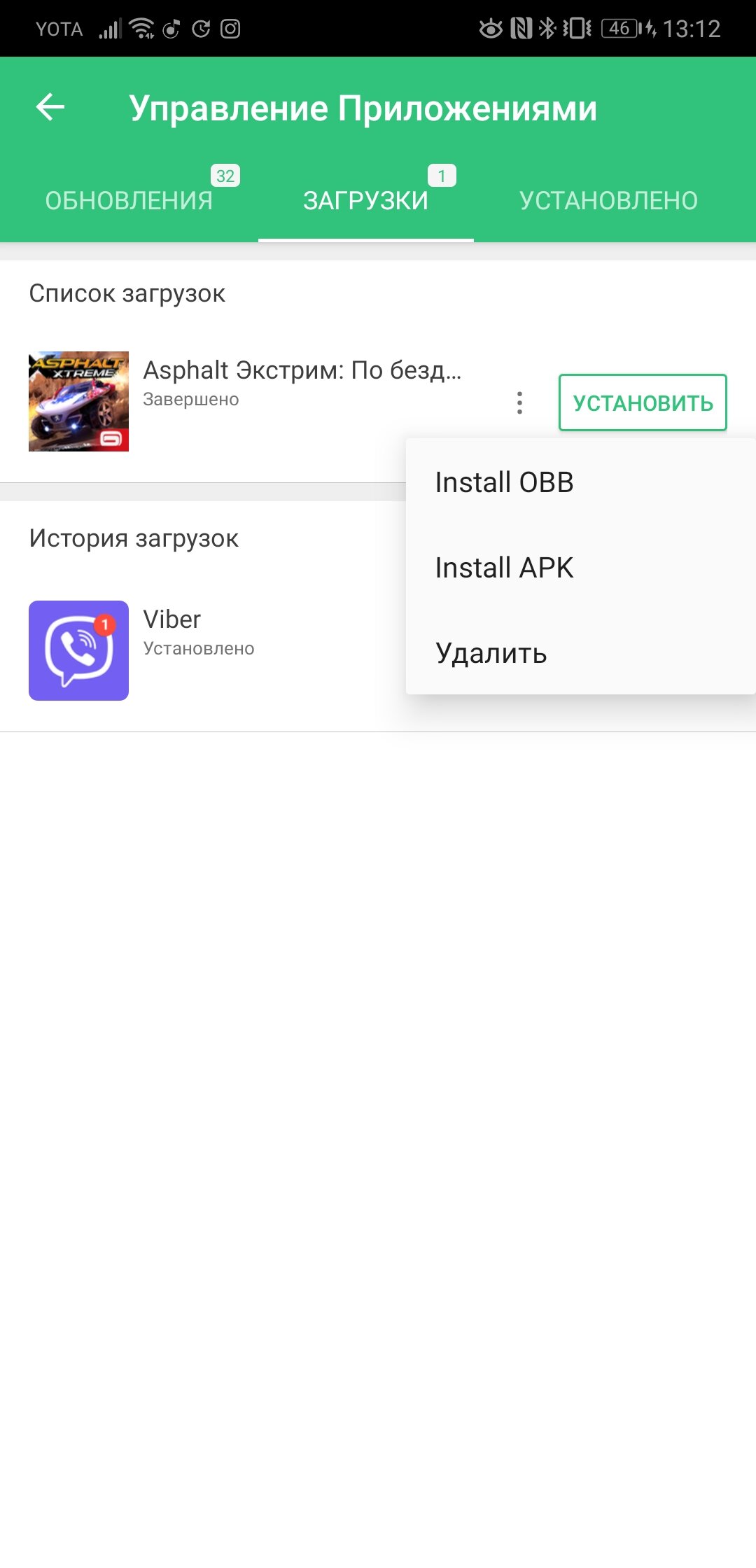Image resolution: width=756 pixels, height=1568 pixels.
Task: Choose Install APK from the menu
Action: click(580, 568)
